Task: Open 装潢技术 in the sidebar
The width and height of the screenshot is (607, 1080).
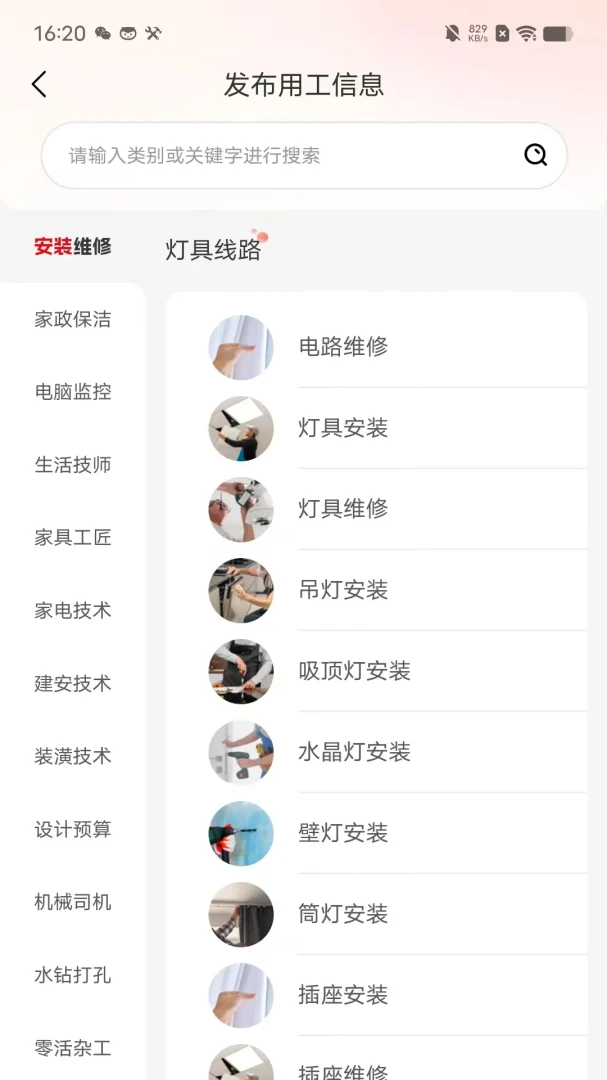Action: (x=73, y=756)
